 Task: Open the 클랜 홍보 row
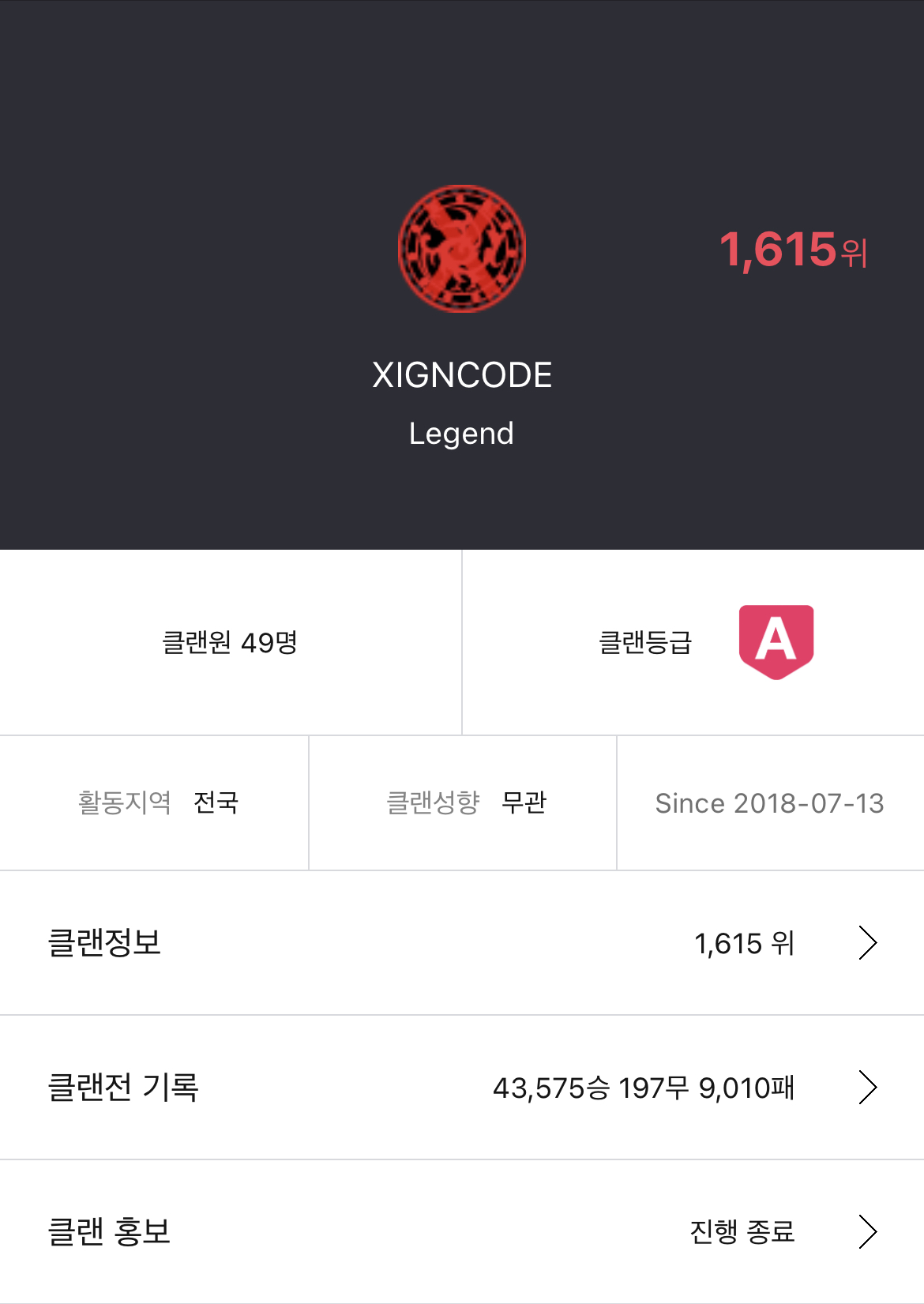(x=462, y=1231)
